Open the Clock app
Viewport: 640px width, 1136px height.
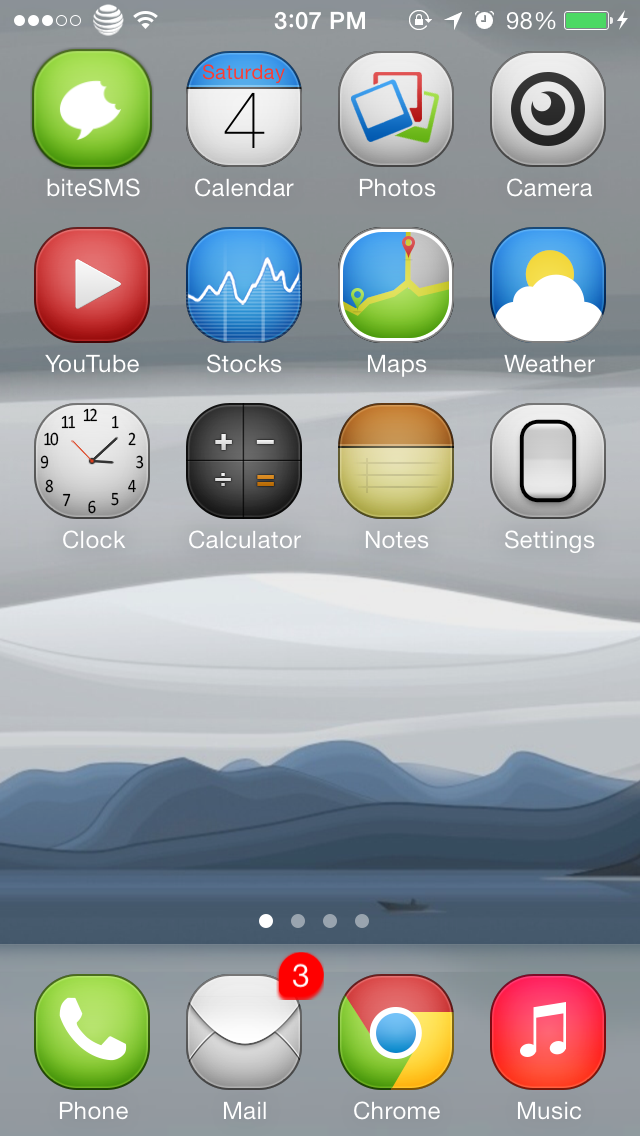[x=92, y=461]
